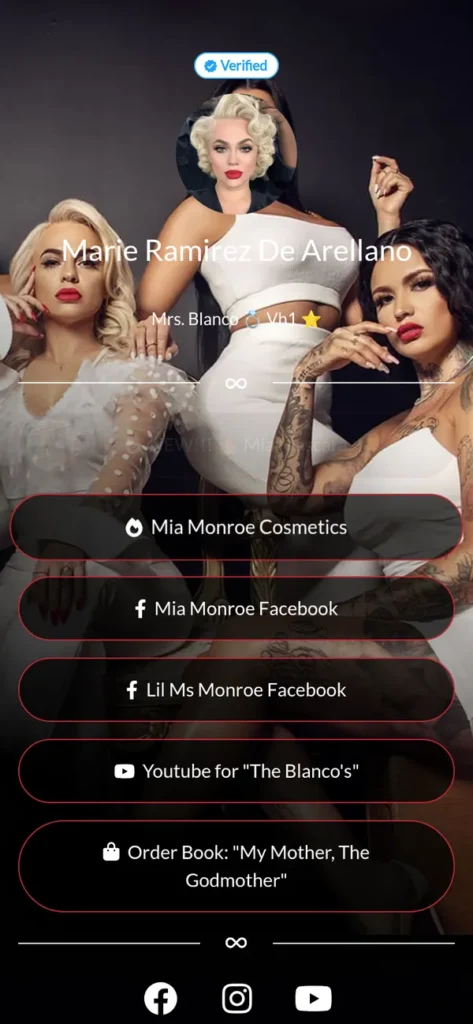The width and height of the screenshot is (473, 1024).
Task: Open YouTube for "The Blanco's"
Action: pyautogui.click(x=236, y=771)
